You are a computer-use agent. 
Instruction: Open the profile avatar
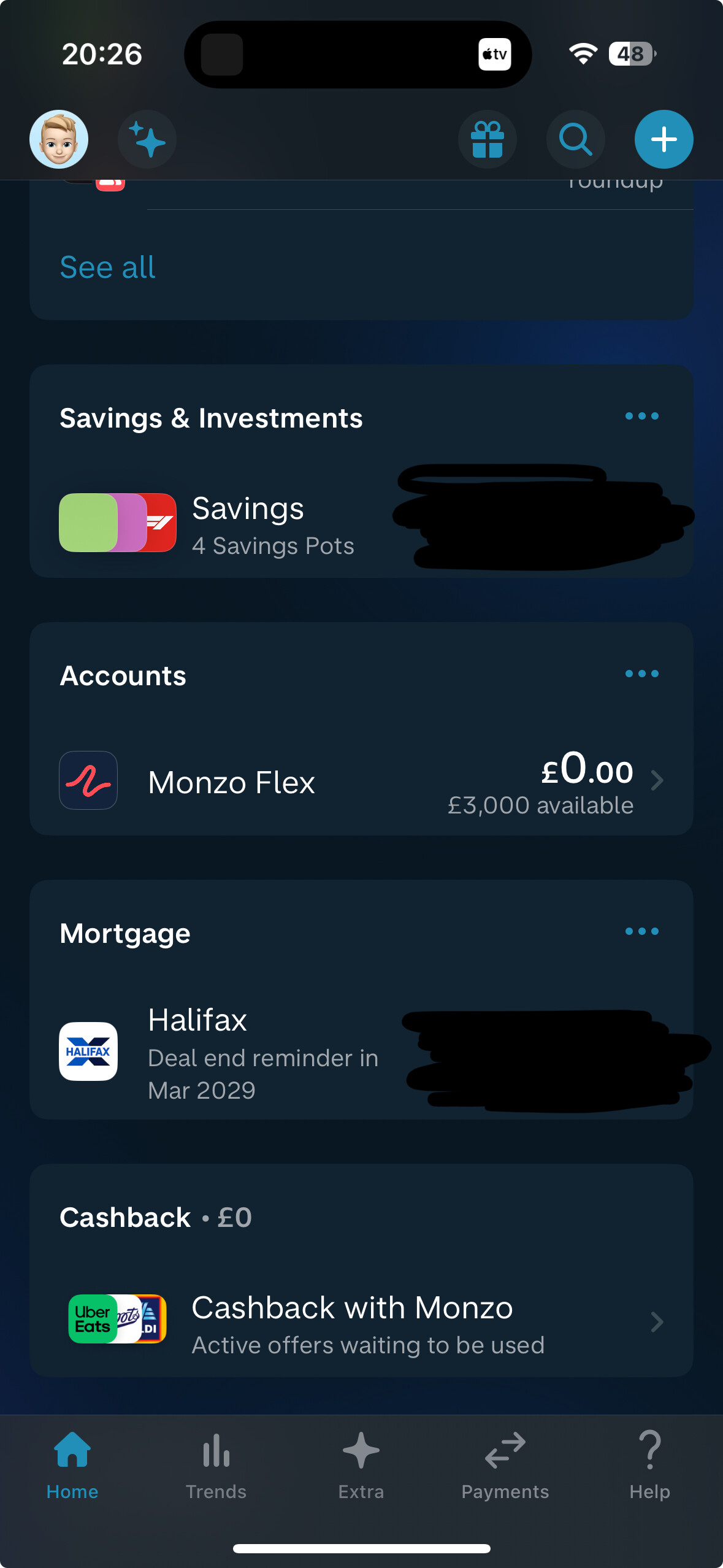pyautogui.click(x=59, y=139)
